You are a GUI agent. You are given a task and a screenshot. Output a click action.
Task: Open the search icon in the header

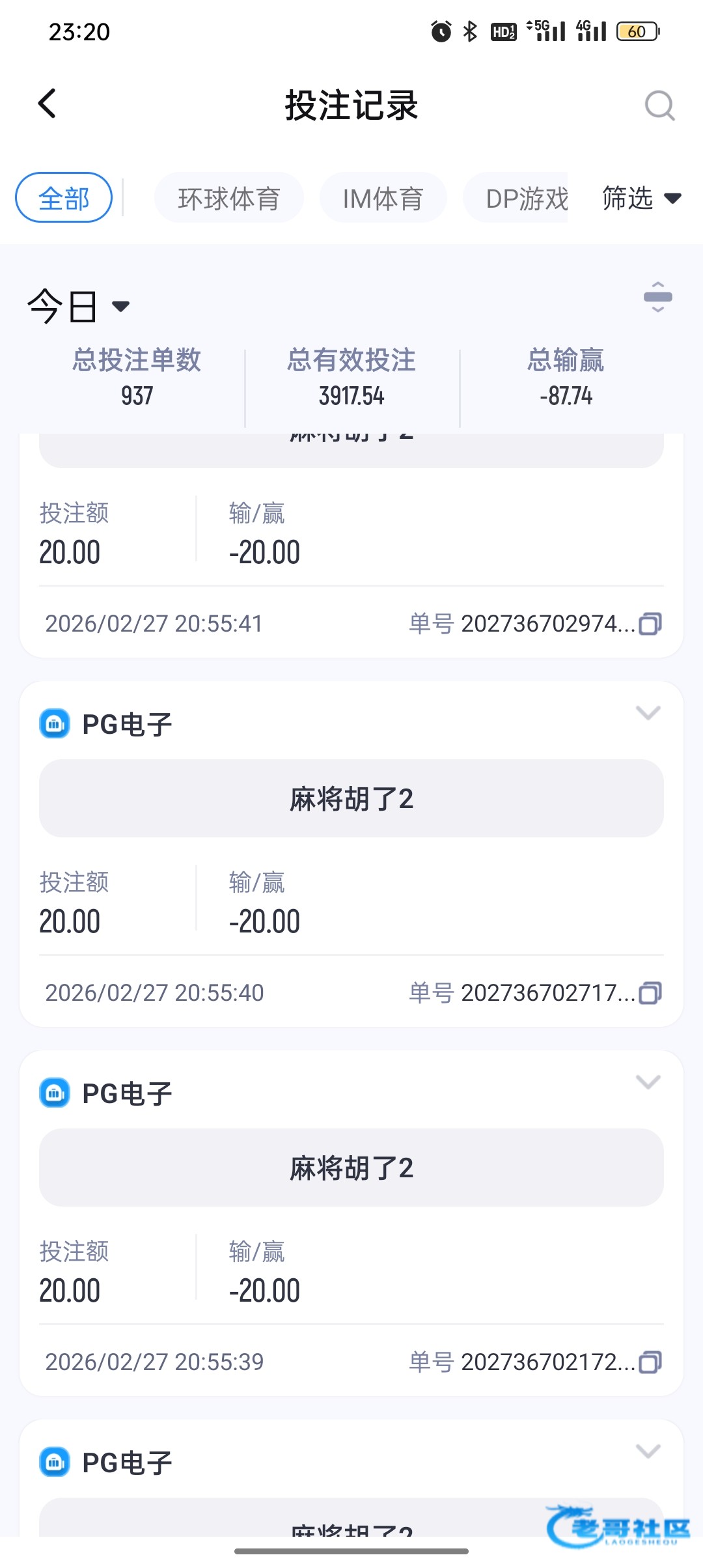(x=659, y=105)
